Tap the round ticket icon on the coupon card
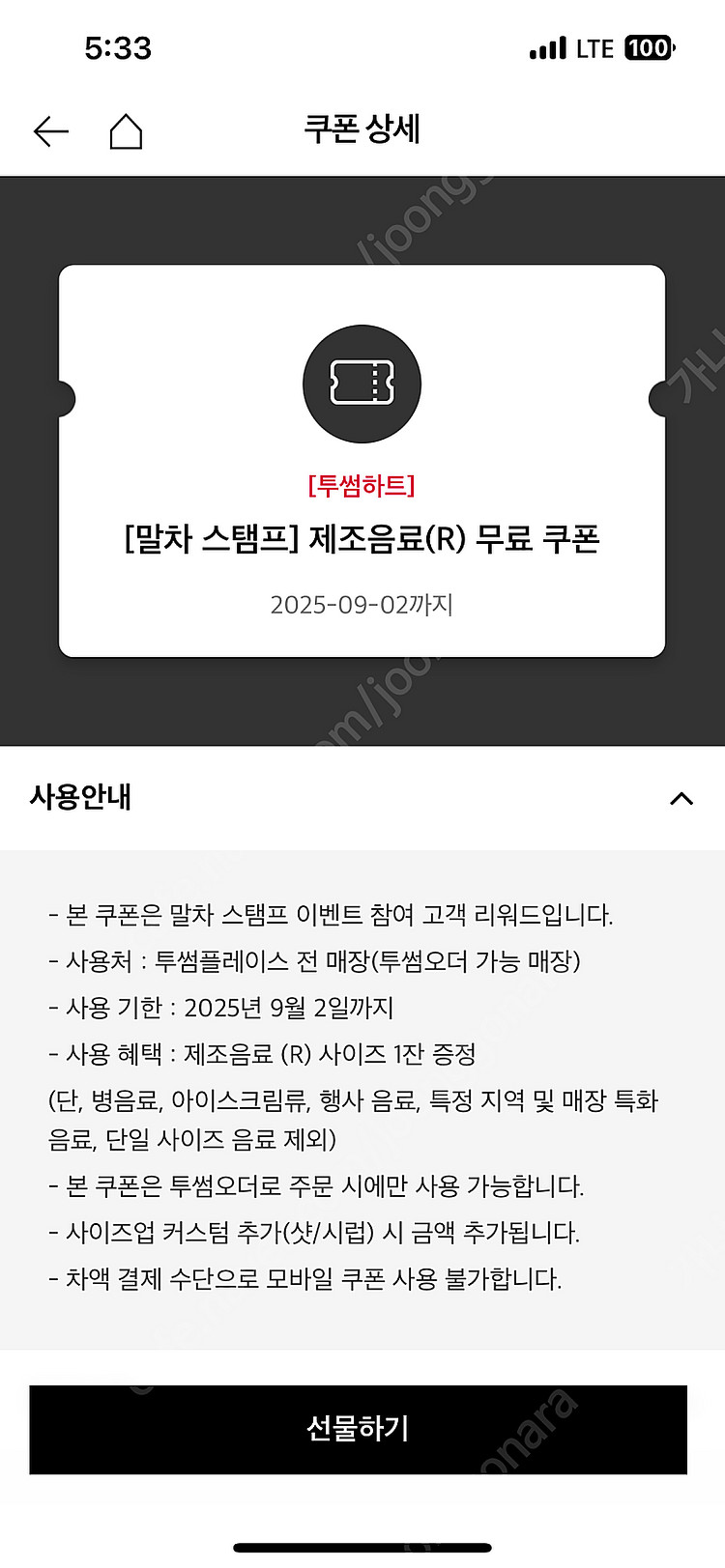 pyautogui.click(x=361, y=383)
